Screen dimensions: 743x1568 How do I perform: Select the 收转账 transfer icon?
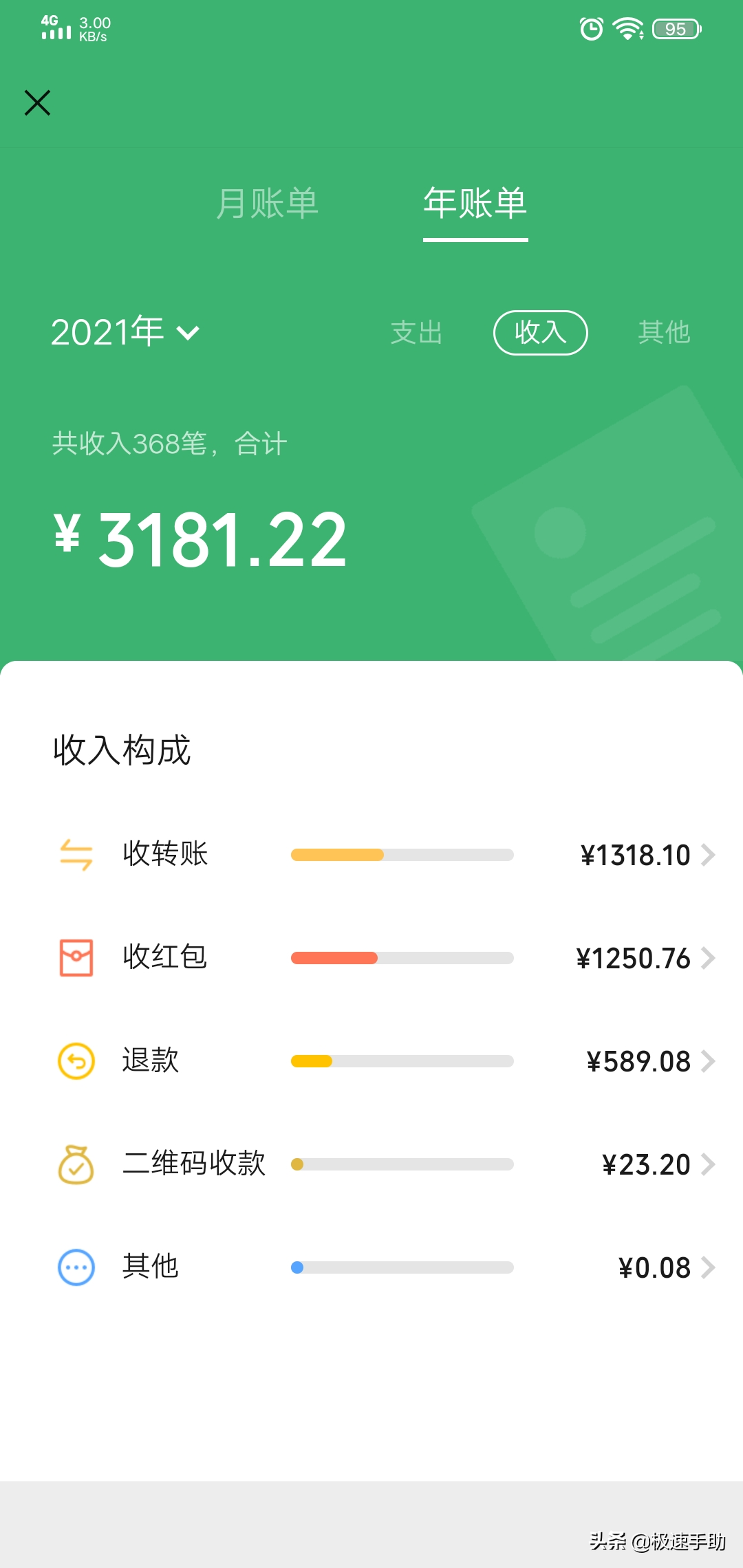76,855
